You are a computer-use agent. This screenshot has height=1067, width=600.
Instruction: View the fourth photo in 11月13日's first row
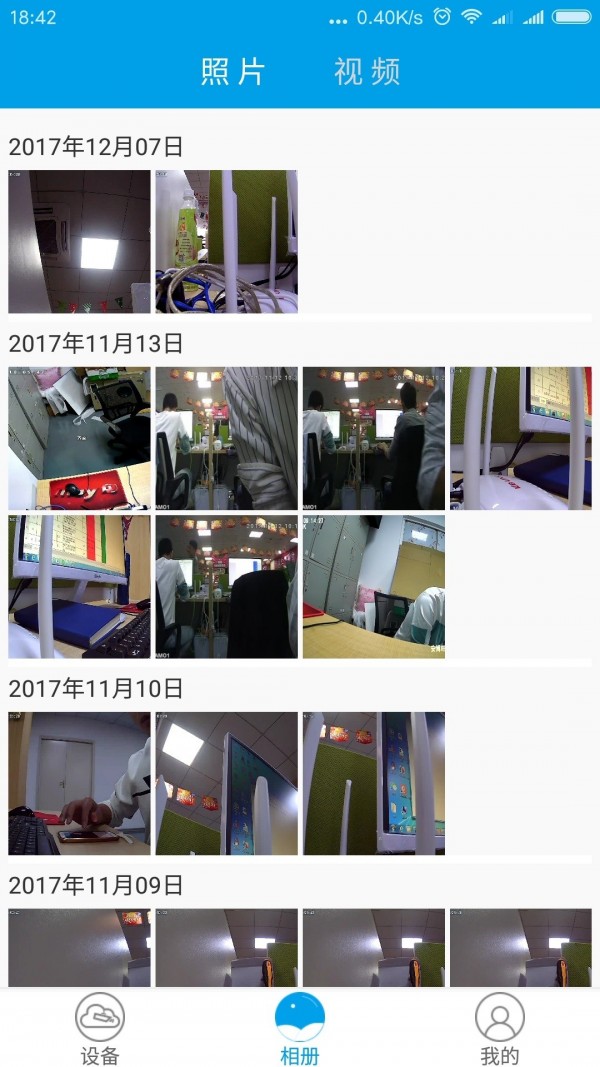tap(521, 438)
